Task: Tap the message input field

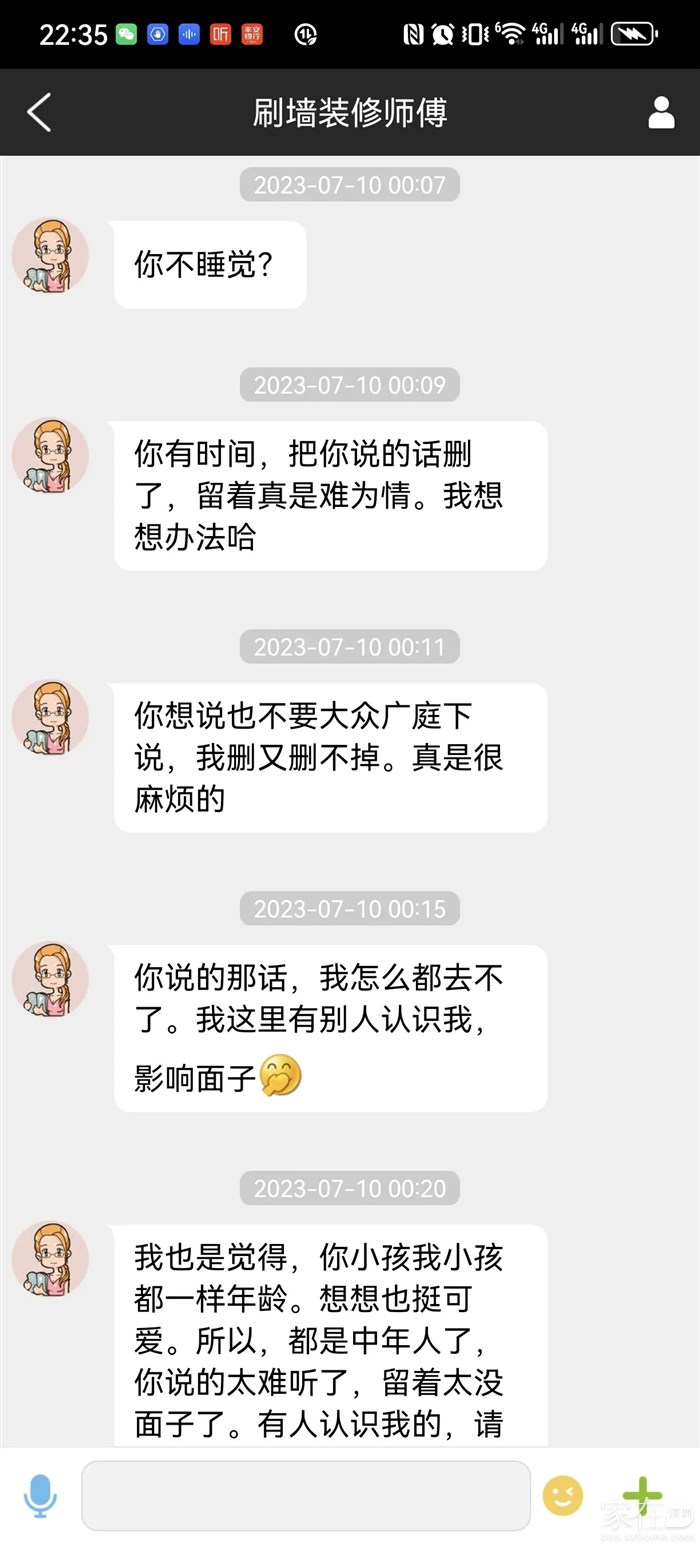Action: point(305,1495)
